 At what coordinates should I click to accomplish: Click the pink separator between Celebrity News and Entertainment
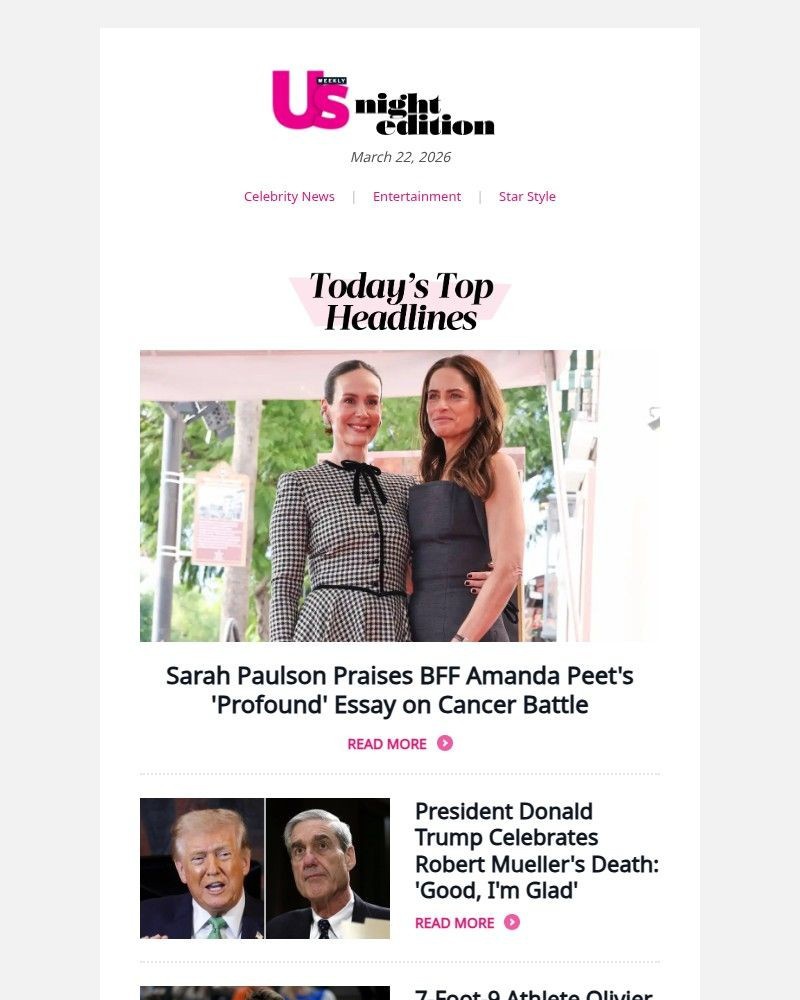[x=353, y=196]
